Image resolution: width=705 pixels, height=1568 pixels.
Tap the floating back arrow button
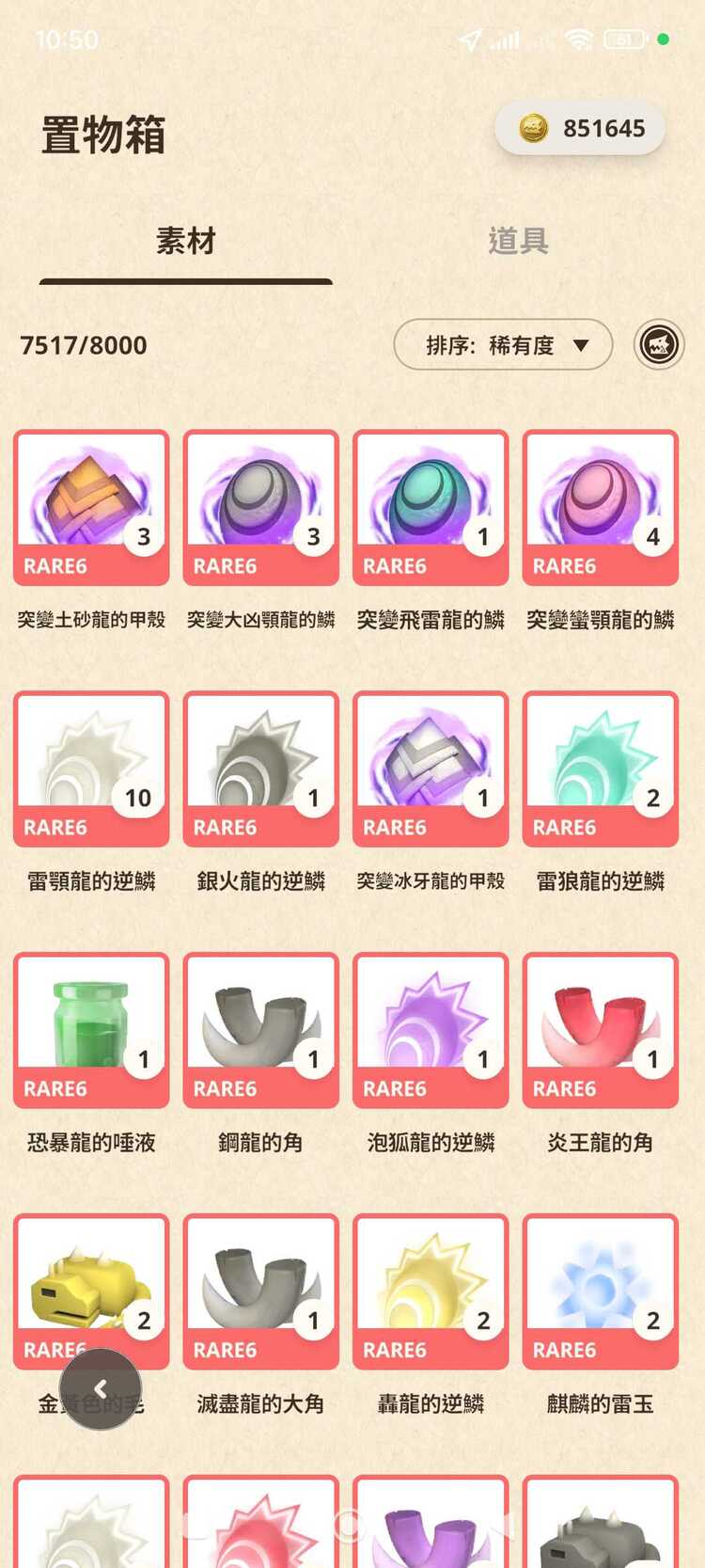[x=101, y=1389]
